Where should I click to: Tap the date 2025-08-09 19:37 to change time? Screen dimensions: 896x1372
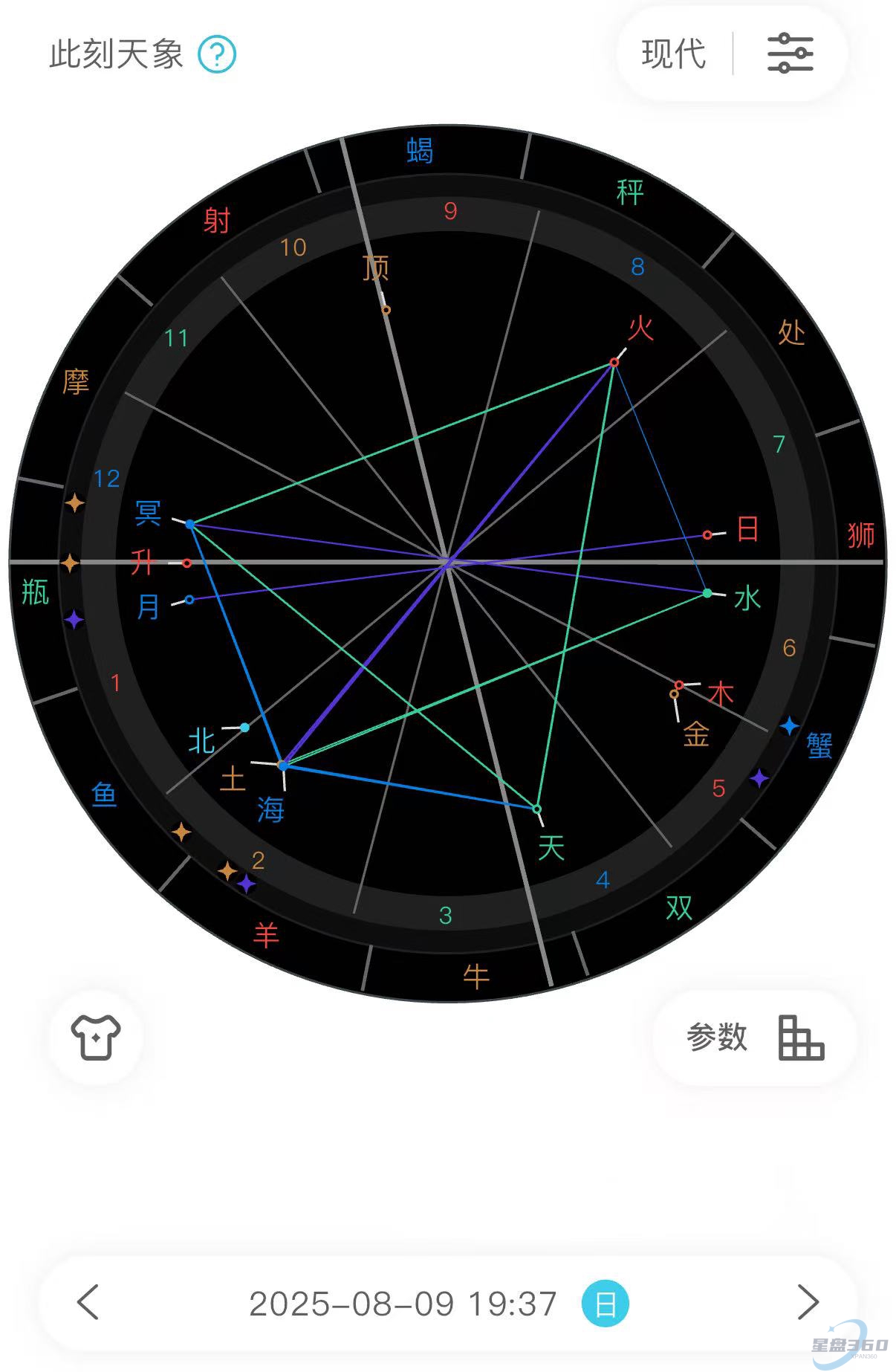pyautogui.click(x=403, y=1304)
